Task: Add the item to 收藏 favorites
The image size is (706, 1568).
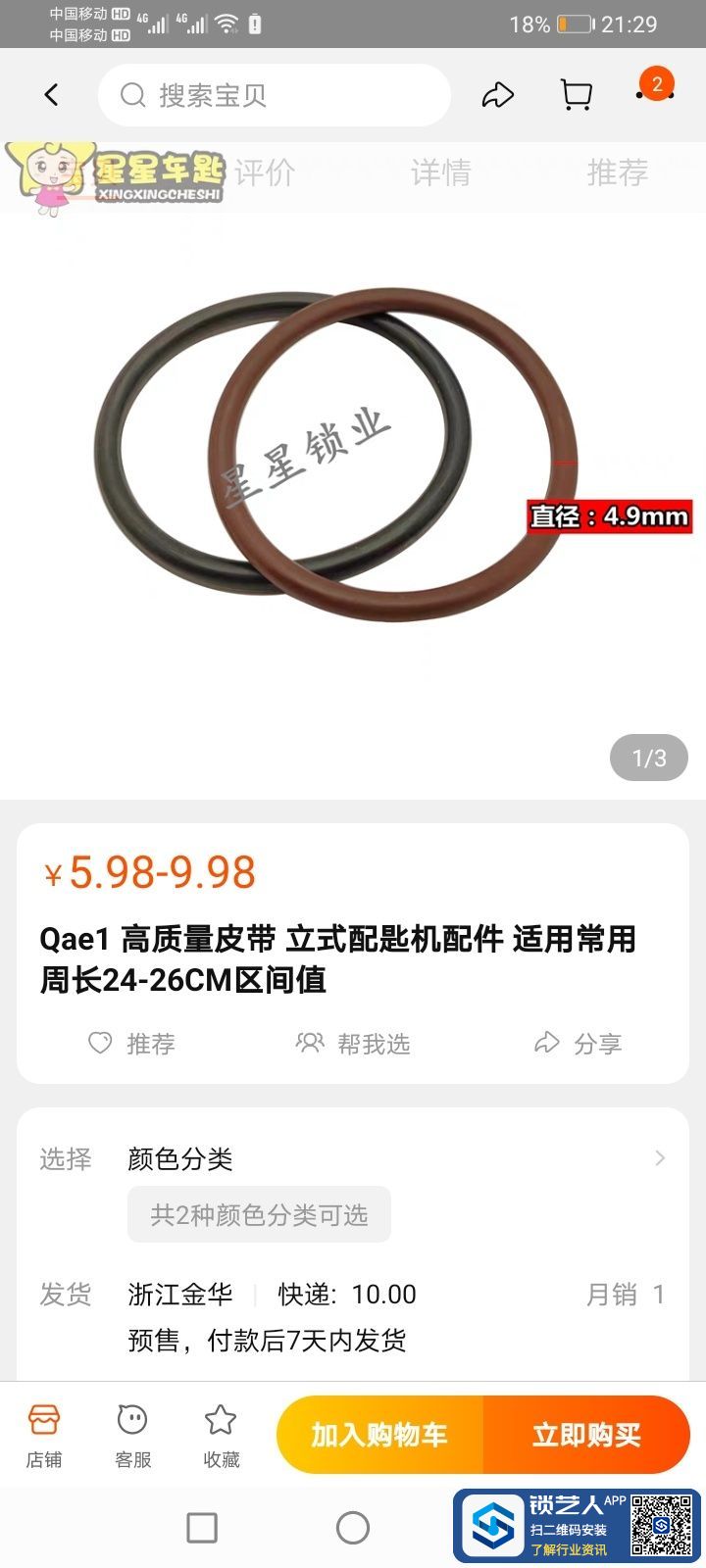Action: tap(221, 1435)
